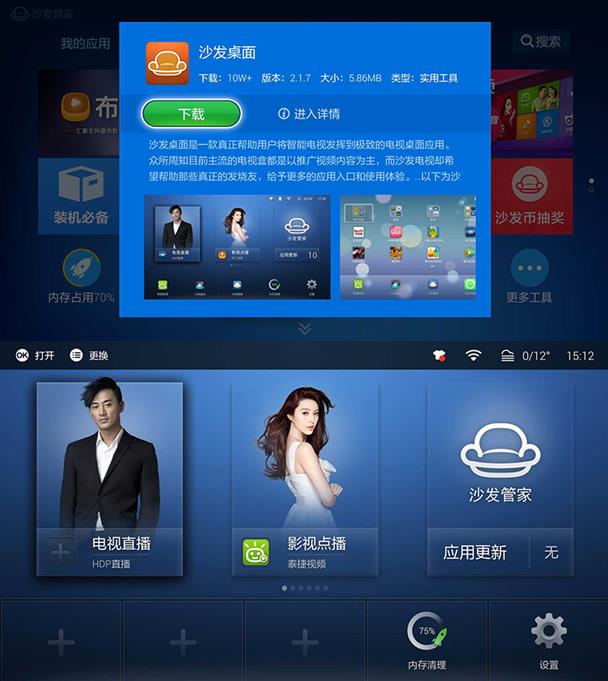Open the 搜索 search button
The height and width of the screenshot is (681, 608).
[x=540, y=41]
